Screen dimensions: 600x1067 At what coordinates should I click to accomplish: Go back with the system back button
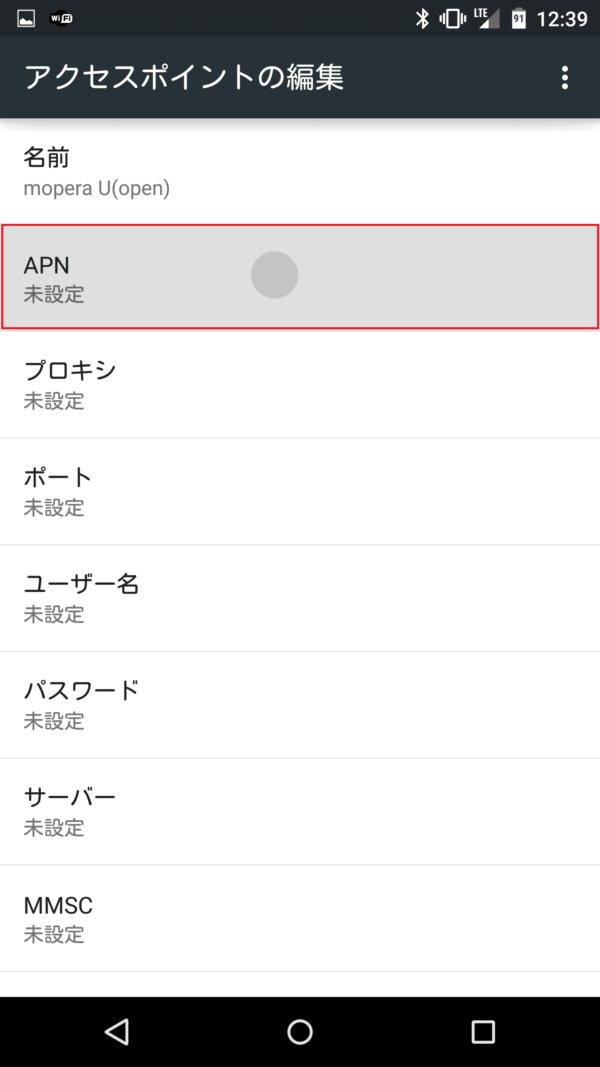117,1031
